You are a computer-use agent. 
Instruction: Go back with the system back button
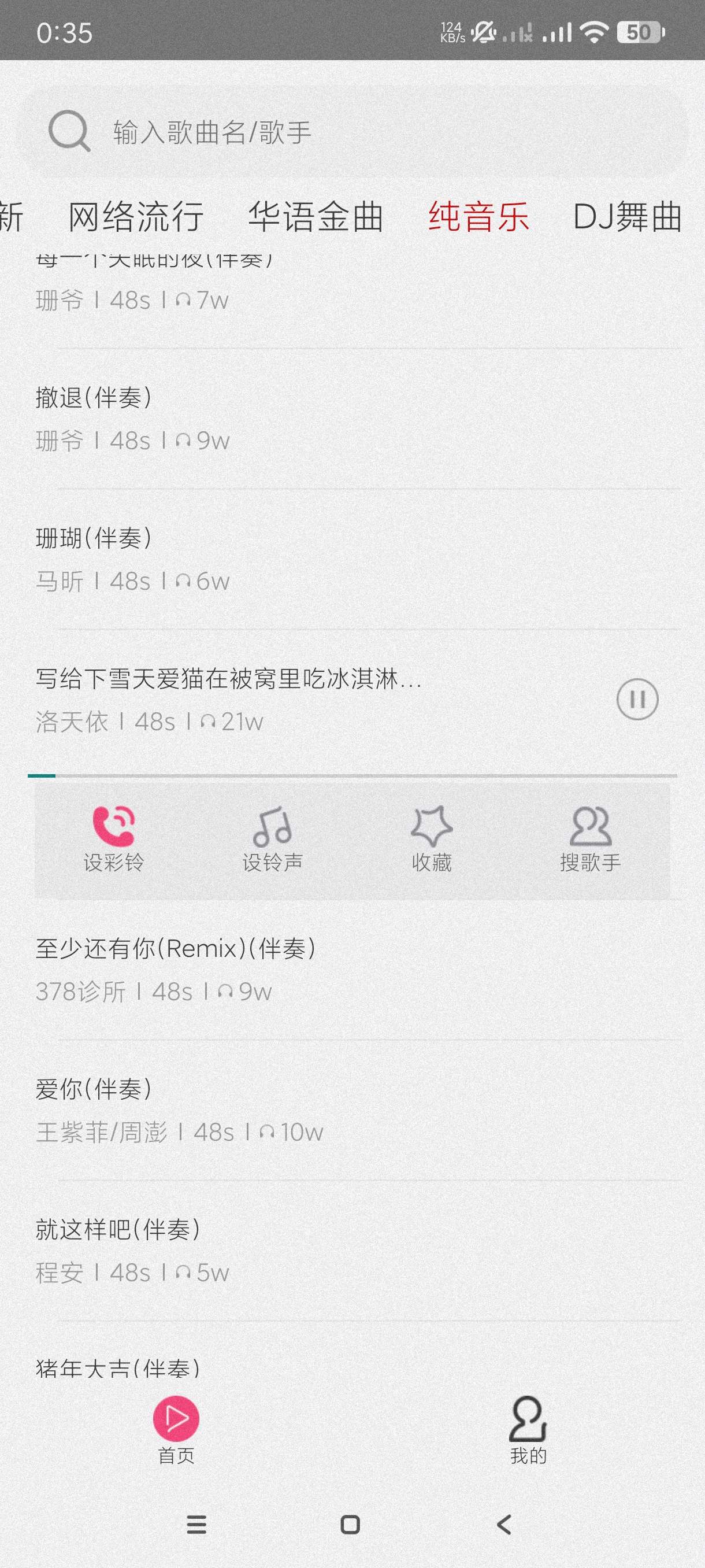point(504,1524)
